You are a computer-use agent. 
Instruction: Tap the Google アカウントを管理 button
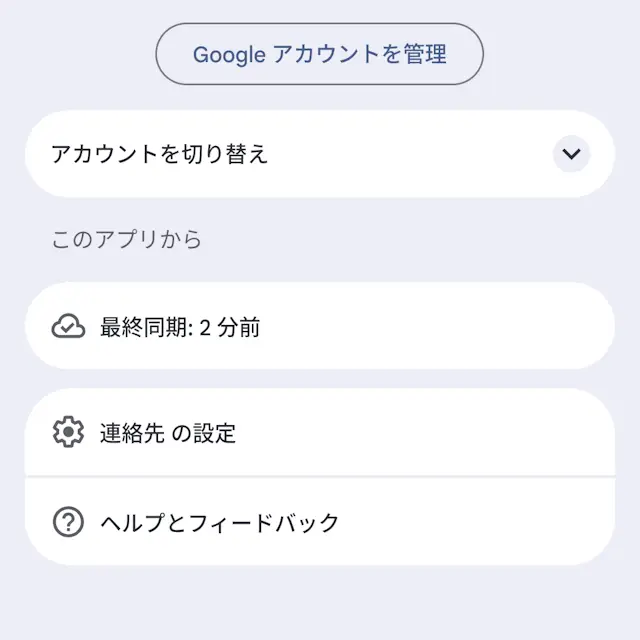pos(319,54)
